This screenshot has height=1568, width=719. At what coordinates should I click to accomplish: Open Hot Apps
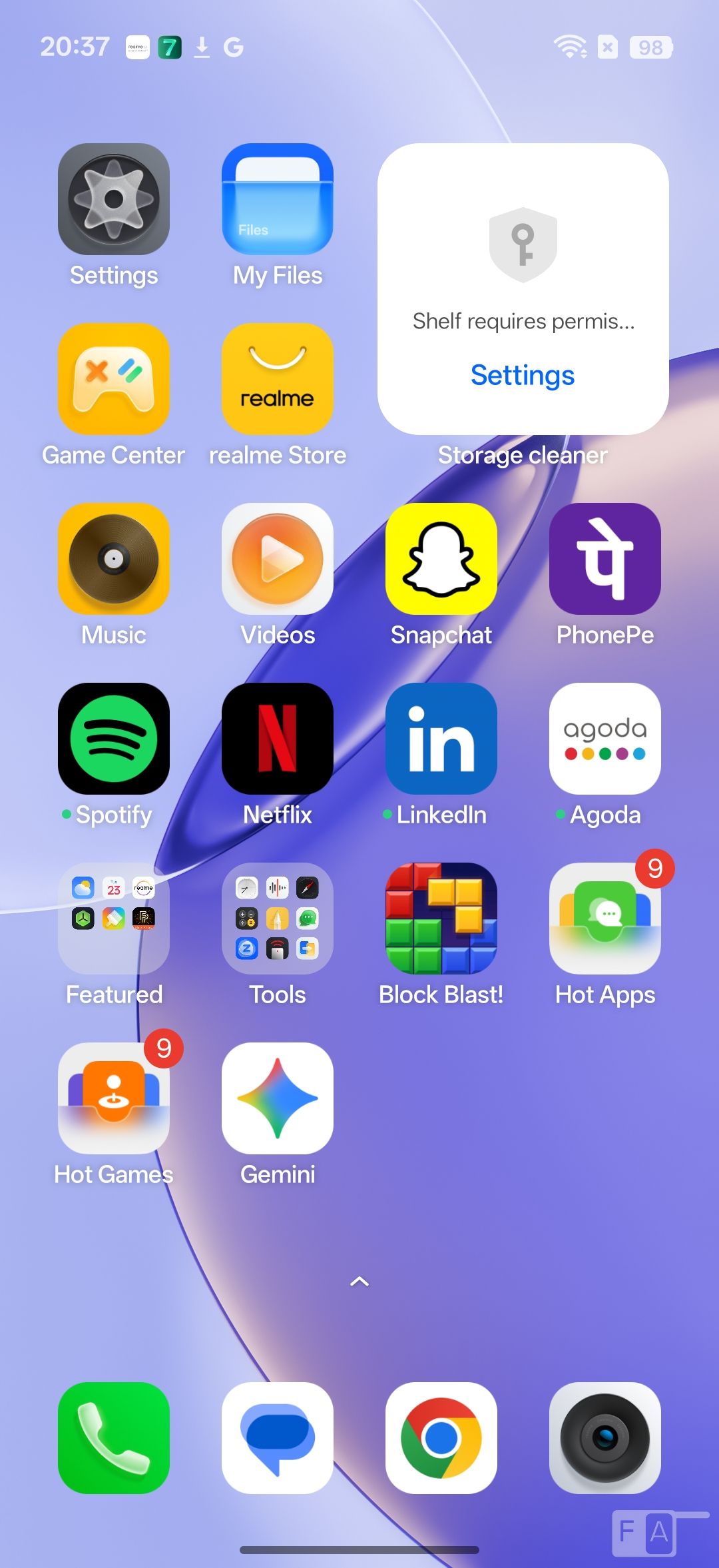[x=605, y=919]
